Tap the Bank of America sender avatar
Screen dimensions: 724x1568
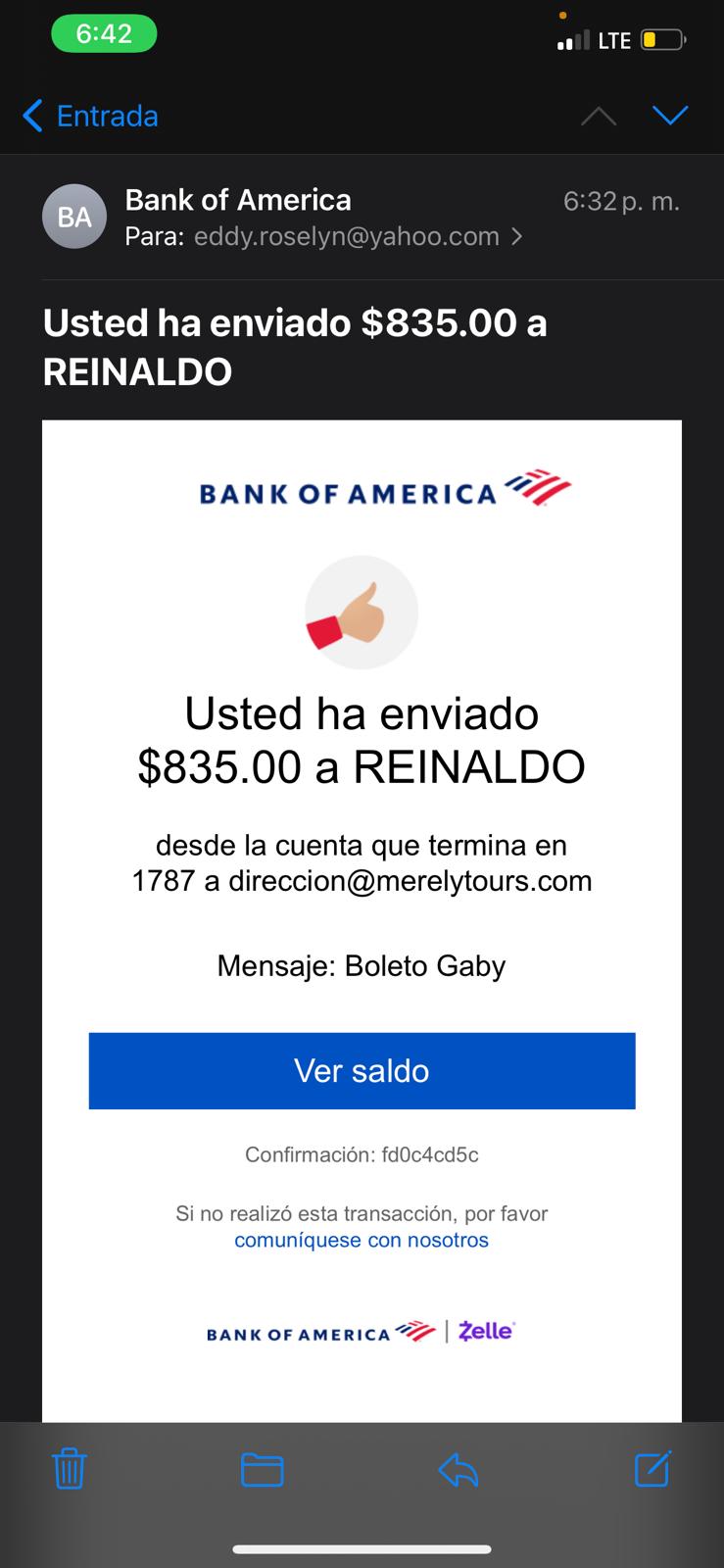(74, 217)
